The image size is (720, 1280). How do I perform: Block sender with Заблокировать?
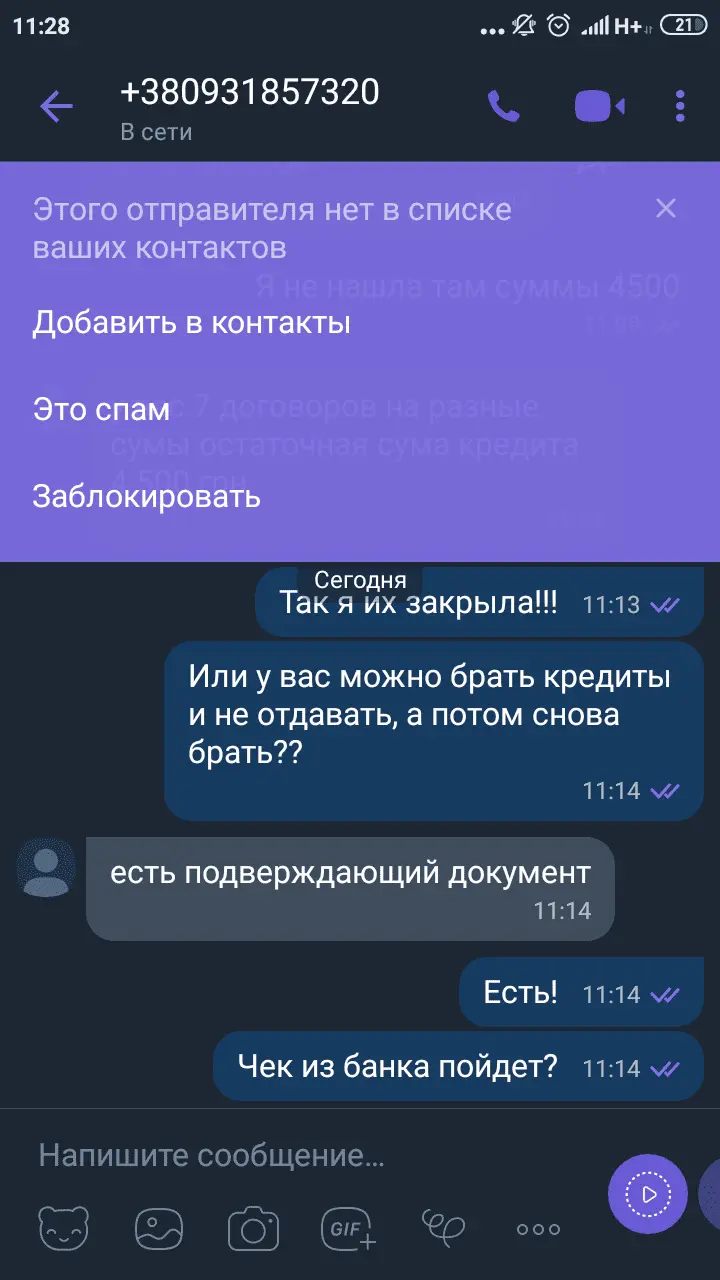click(x=146, y=496)
